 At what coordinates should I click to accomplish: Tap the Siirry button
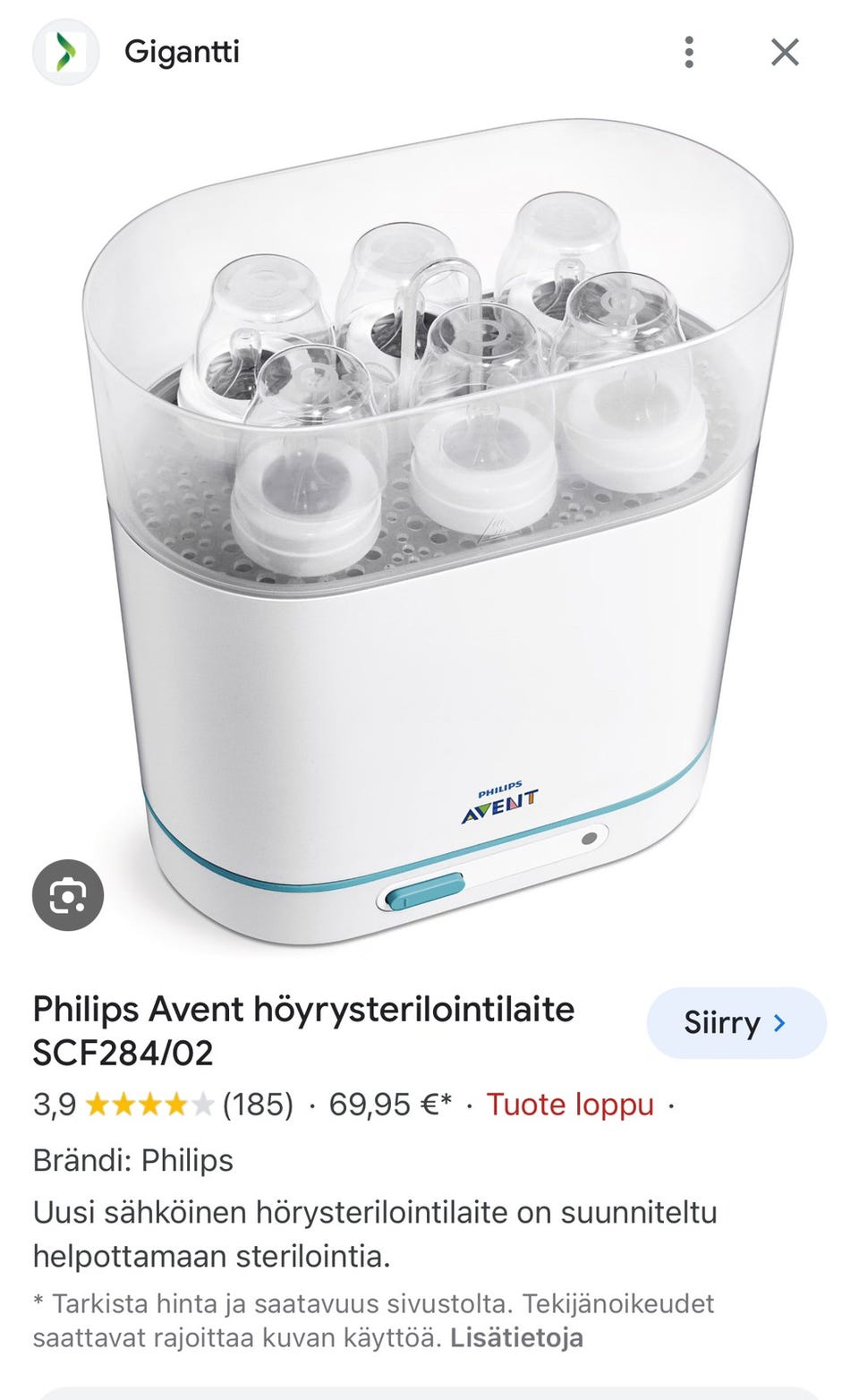point(736,1023)
